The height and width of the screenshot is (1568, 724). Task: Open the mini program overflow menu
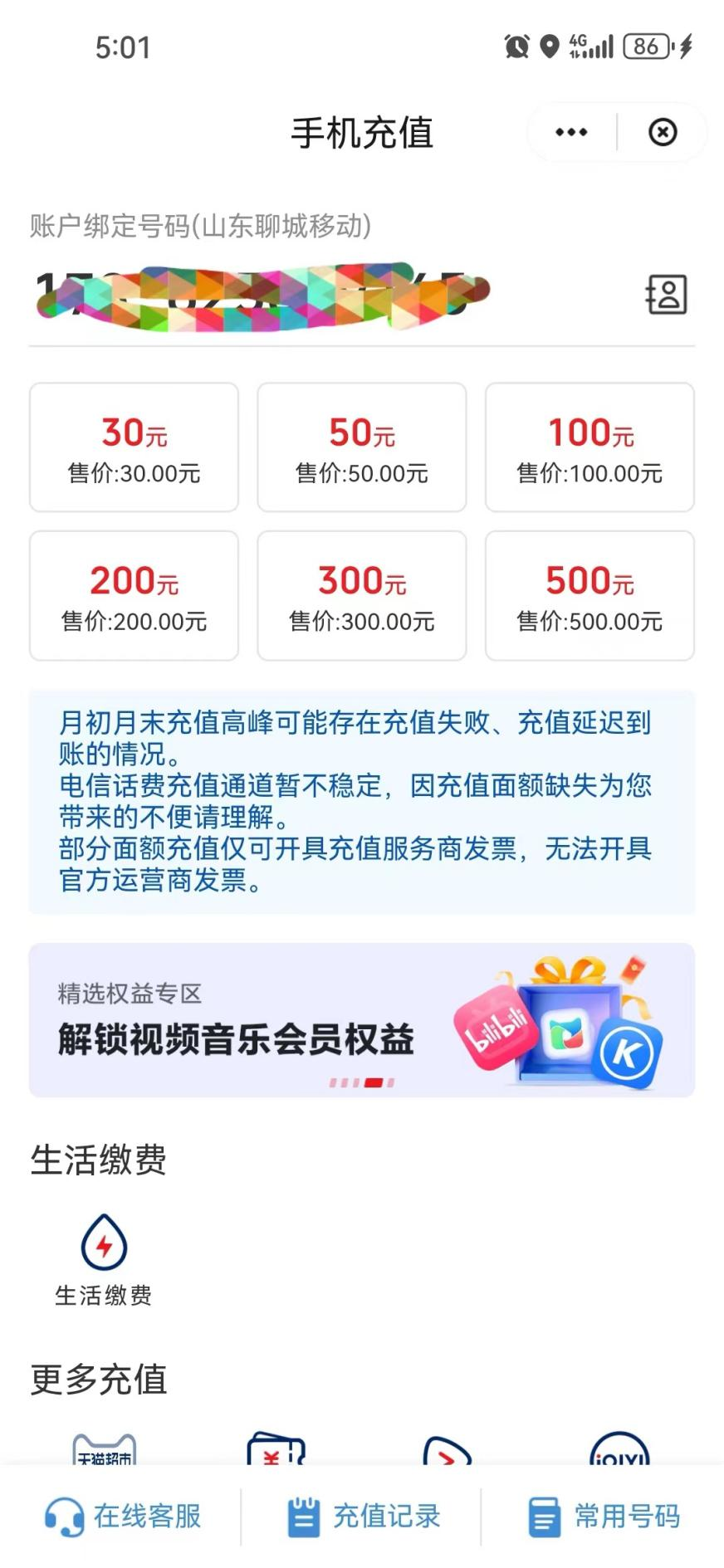coord(571,132)
